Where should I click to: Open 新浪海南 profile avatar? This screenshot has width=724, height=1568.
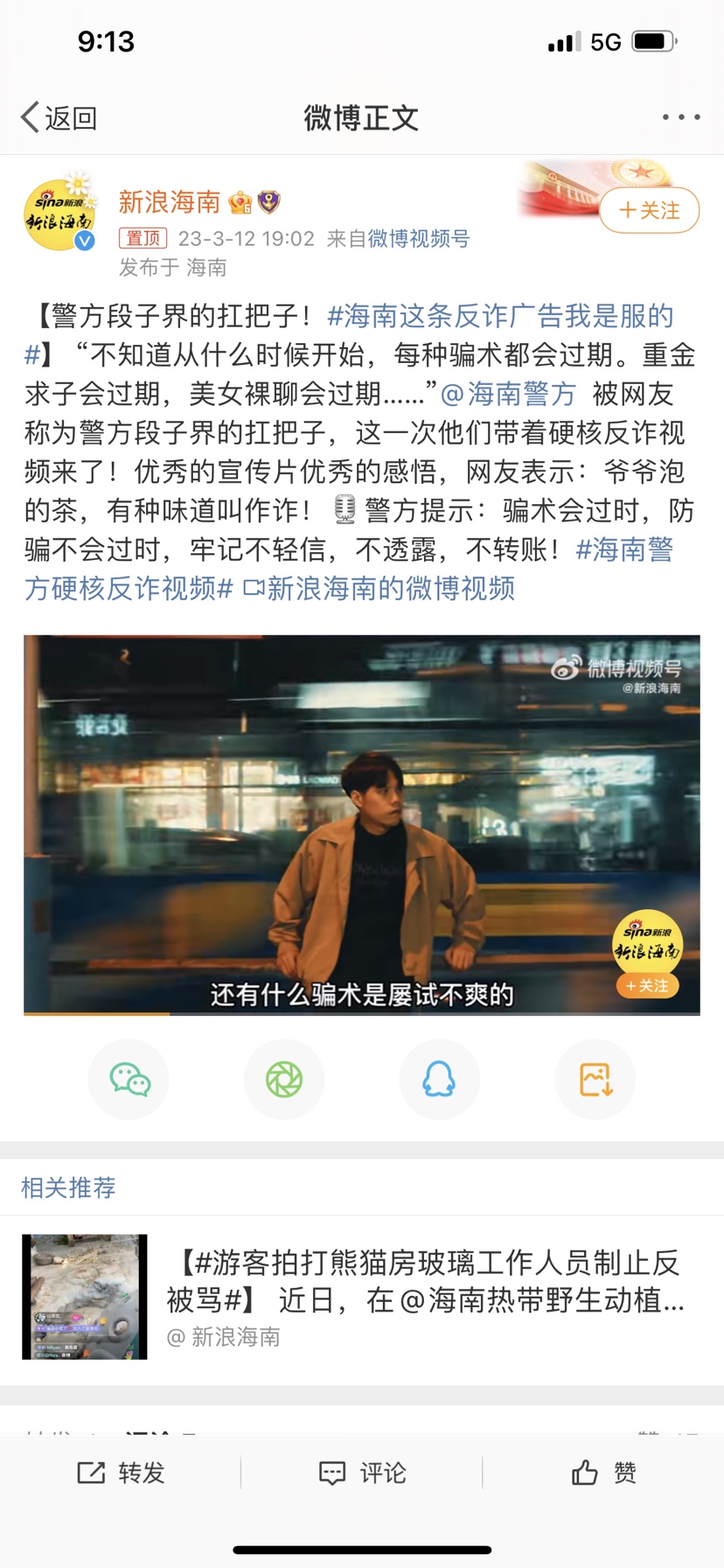pos(59,215)
